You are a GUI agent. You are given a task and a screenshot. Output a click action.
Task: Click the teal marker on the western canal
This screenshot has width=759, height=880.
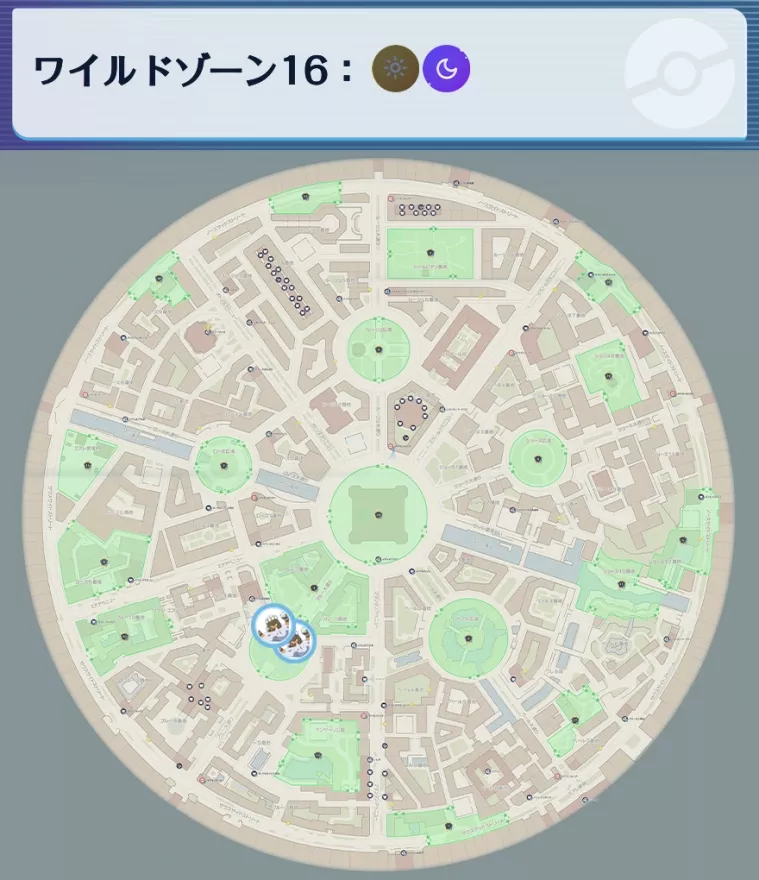125,421
